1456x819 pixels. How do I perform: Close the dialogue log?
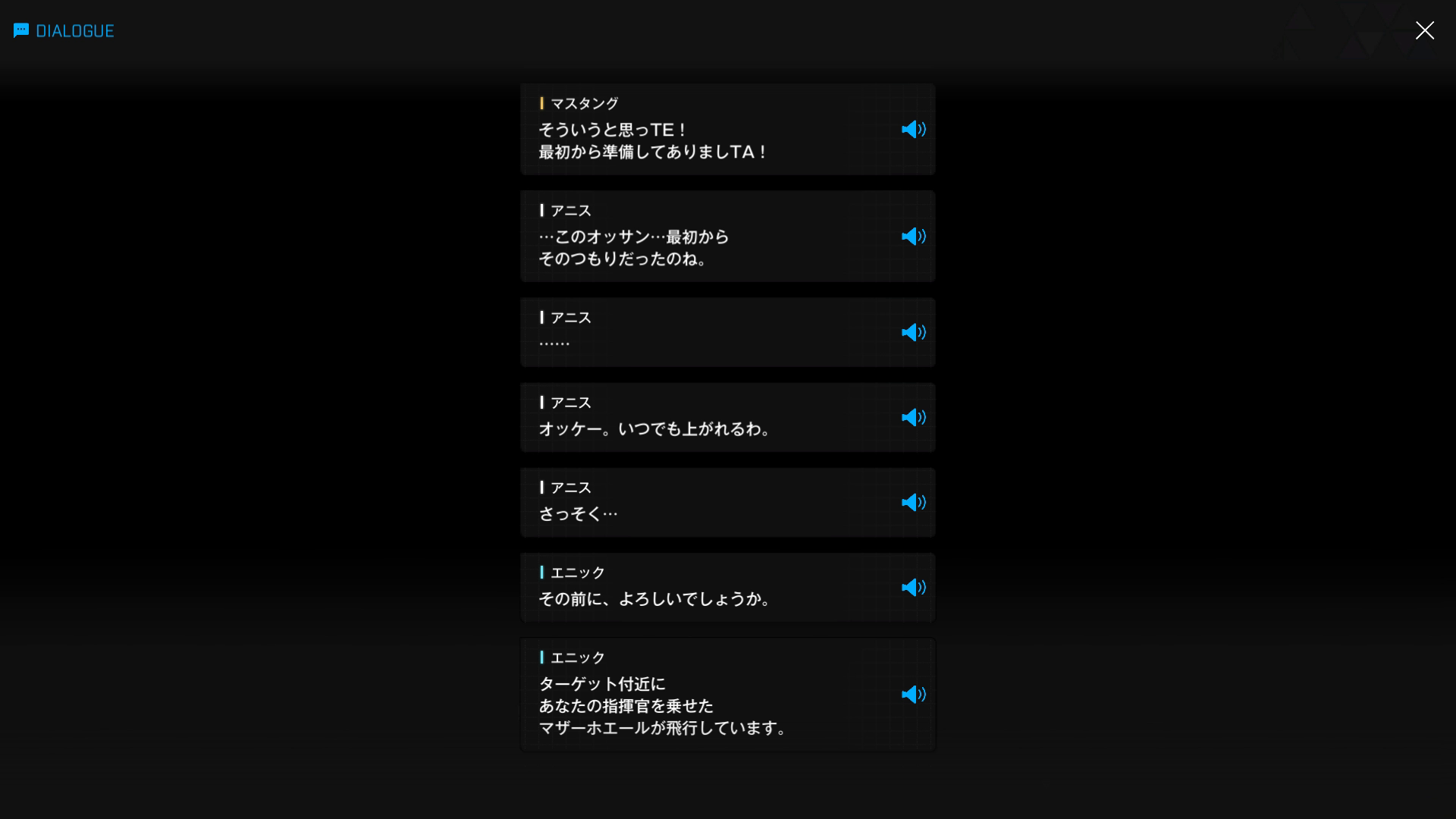coord(1424,30)
